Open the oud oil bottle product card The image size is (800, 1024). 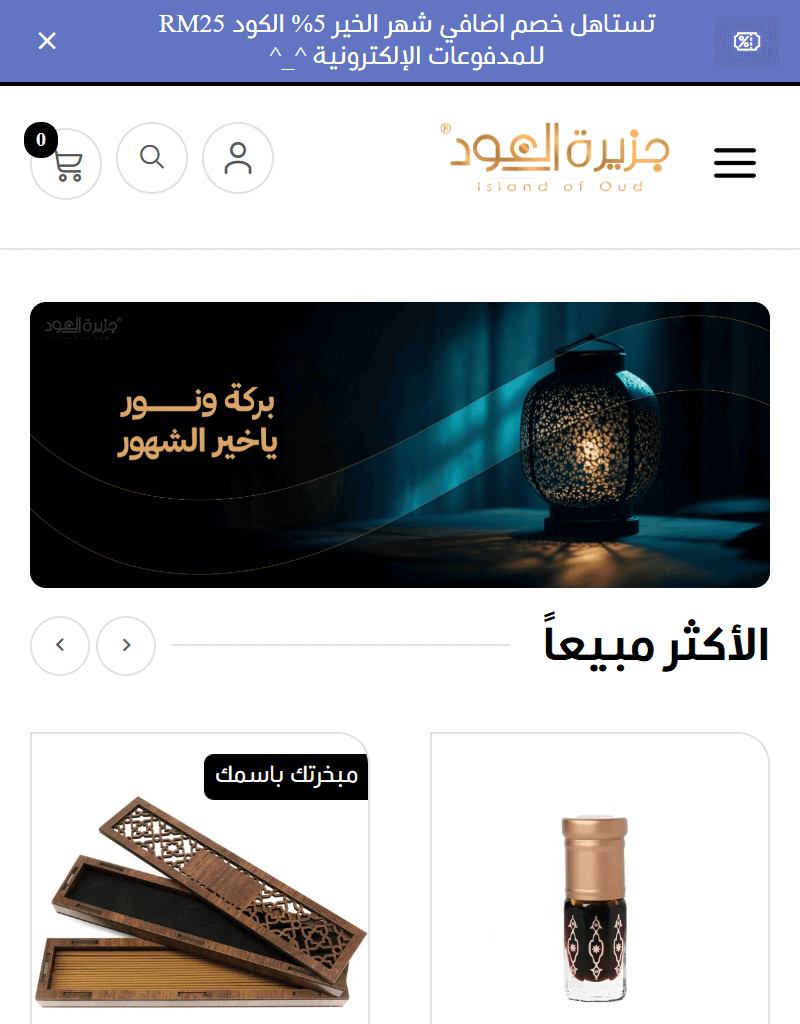[598, 900]
